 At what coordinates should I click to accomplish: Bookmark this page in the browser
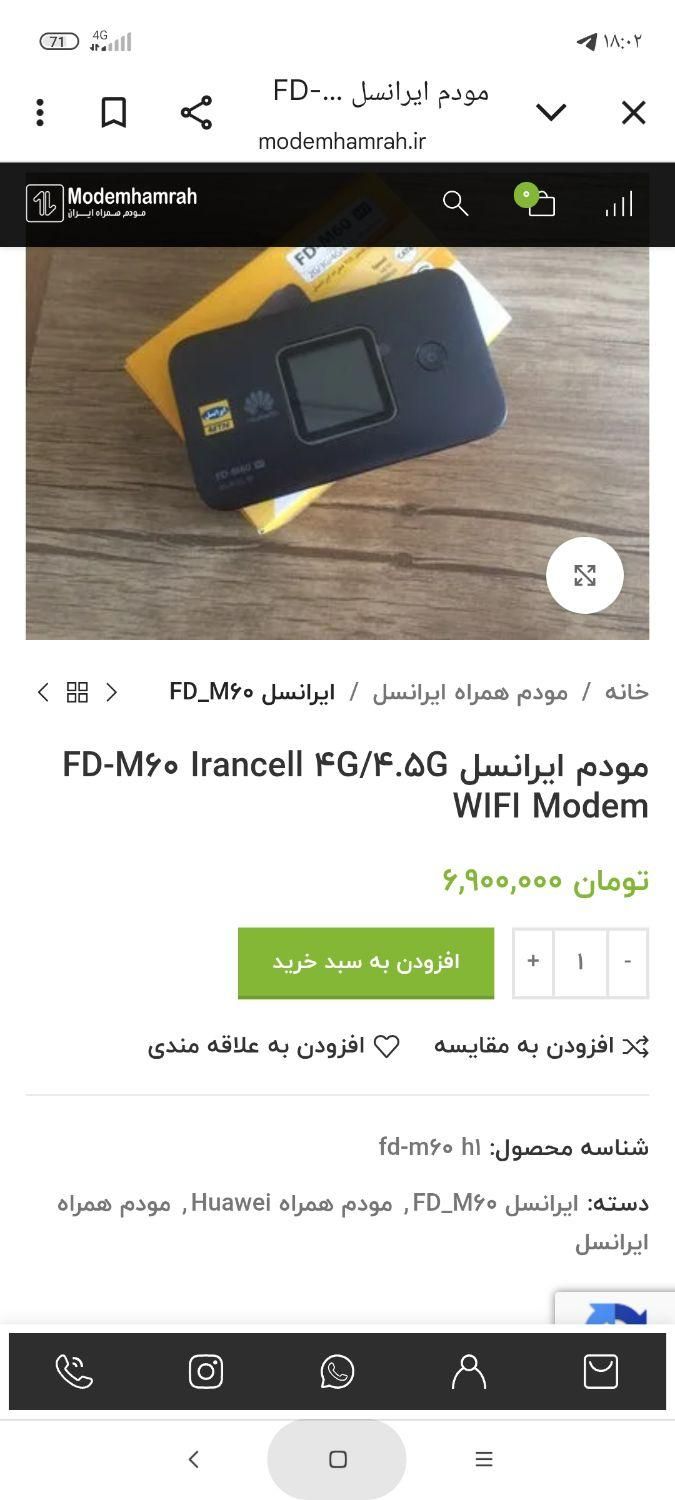click(114, 113)
